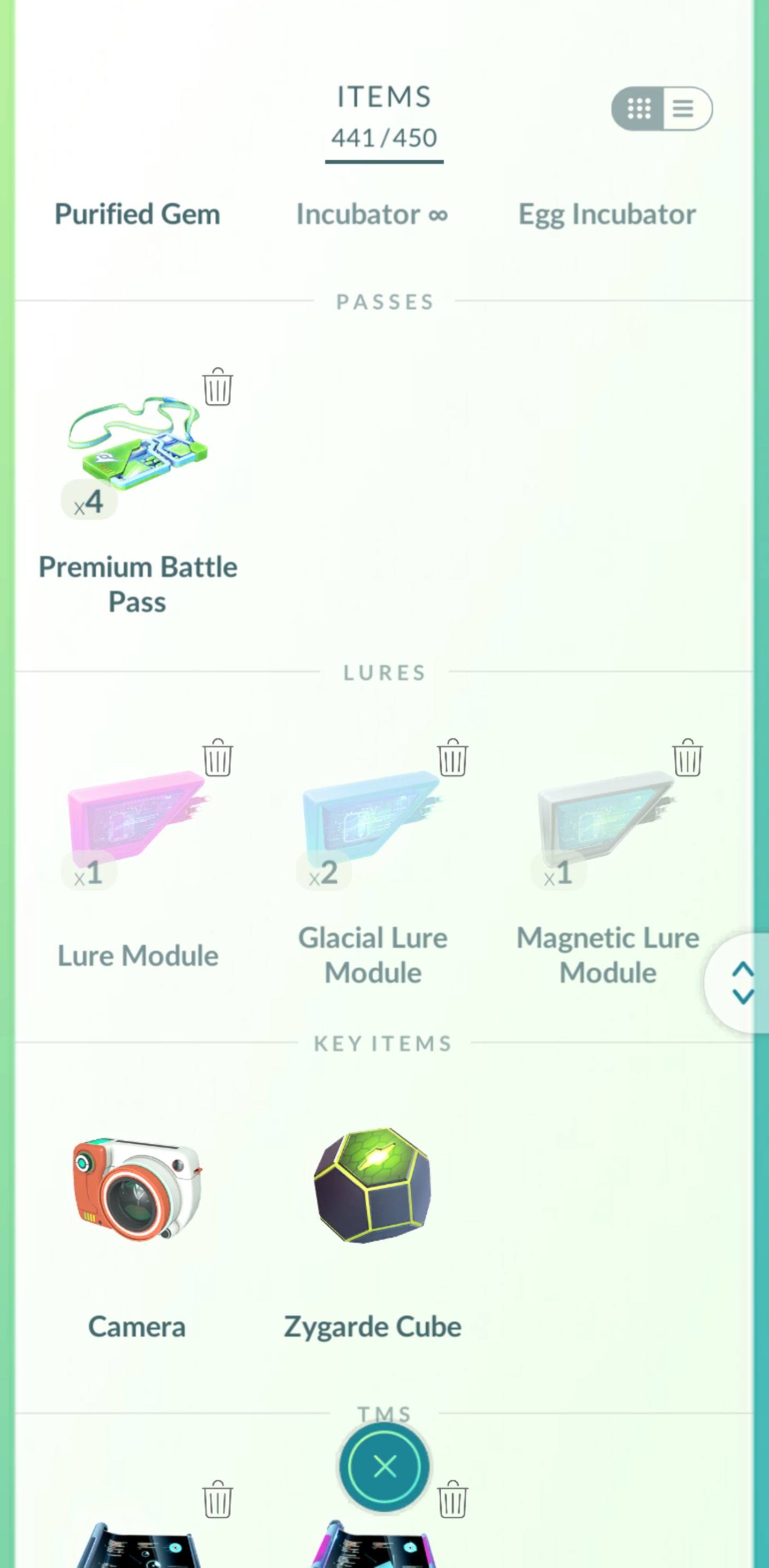Image resolution: width=769 pixels, height=1568 pixels.
Task: Discard Lure Module via trash icon
Action: point(217,759)
